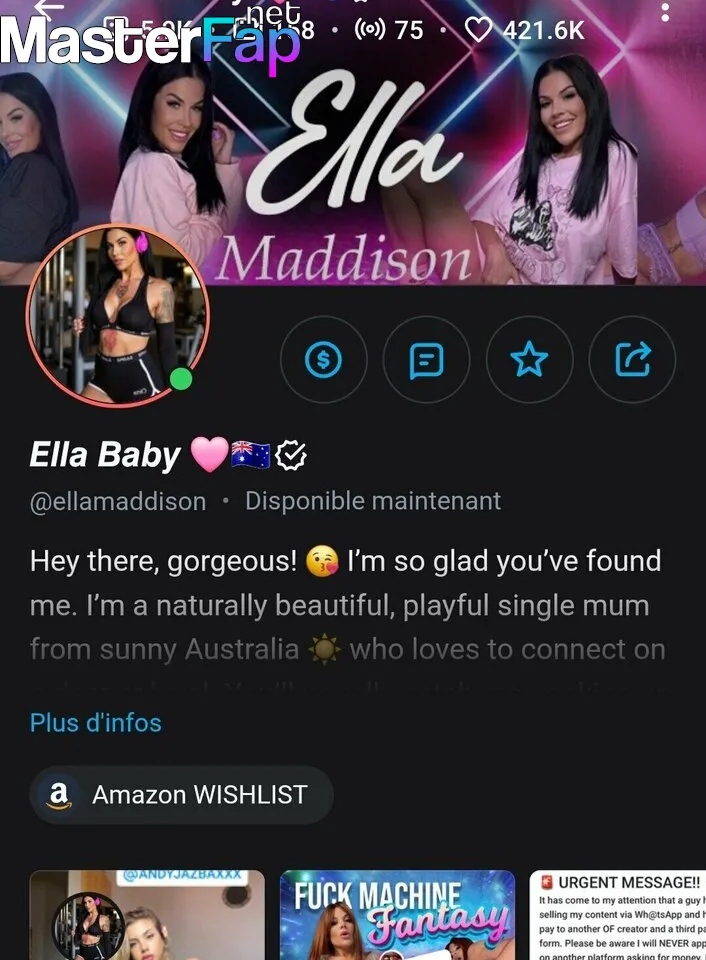Add this profile to favorites with the star

point(529,359)
